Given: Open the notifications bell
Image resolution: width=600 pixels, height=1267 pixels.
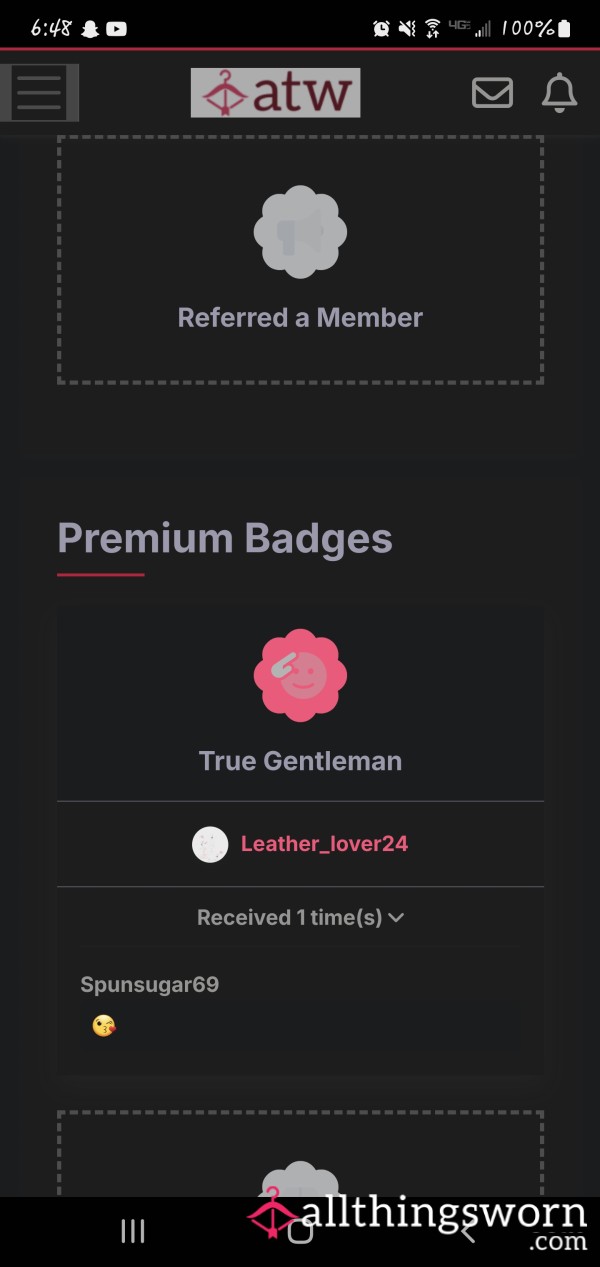Looking at the screenshot, I should pos(559,93).
